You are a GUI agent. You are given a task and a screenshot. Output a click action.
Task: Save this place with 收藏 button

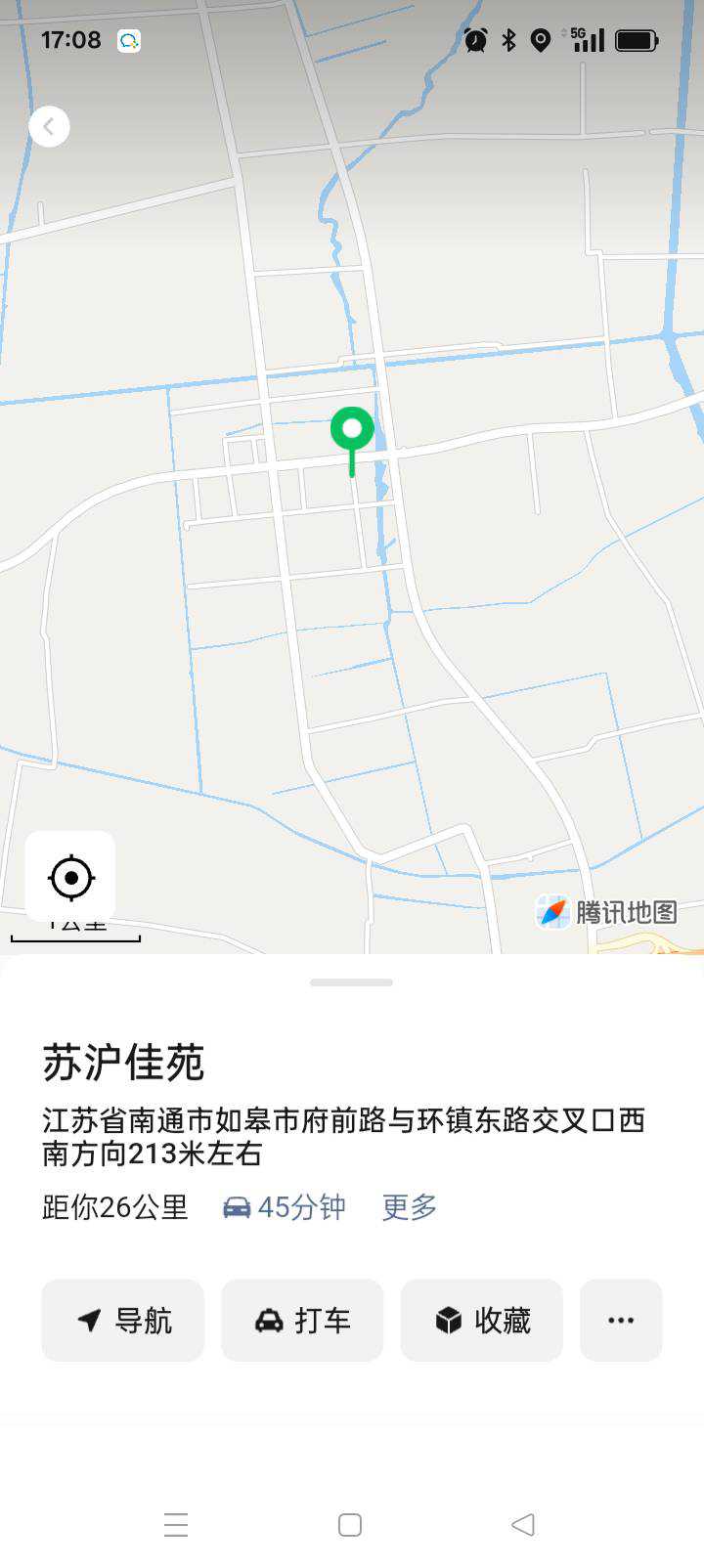click(x=482, y=1321)
